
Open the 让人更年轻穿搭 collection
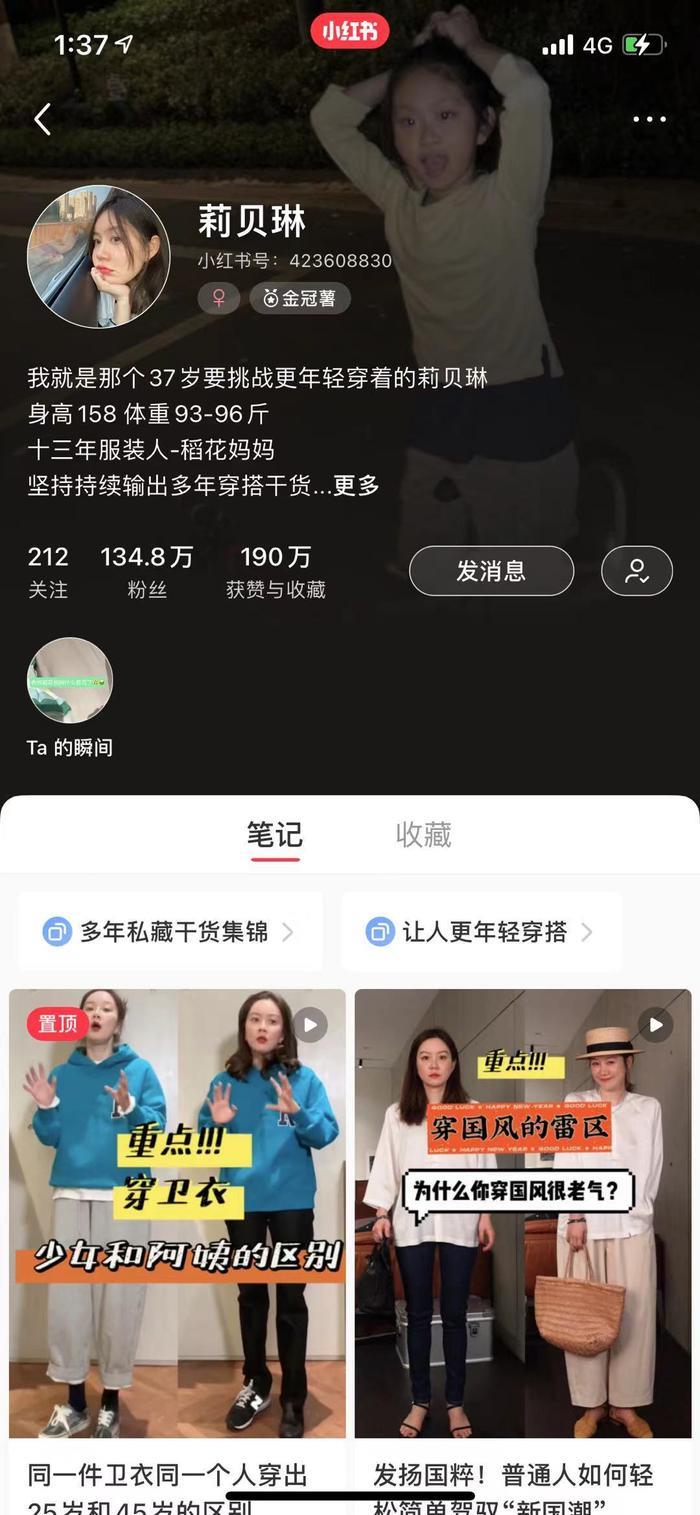tap(482, 932)
